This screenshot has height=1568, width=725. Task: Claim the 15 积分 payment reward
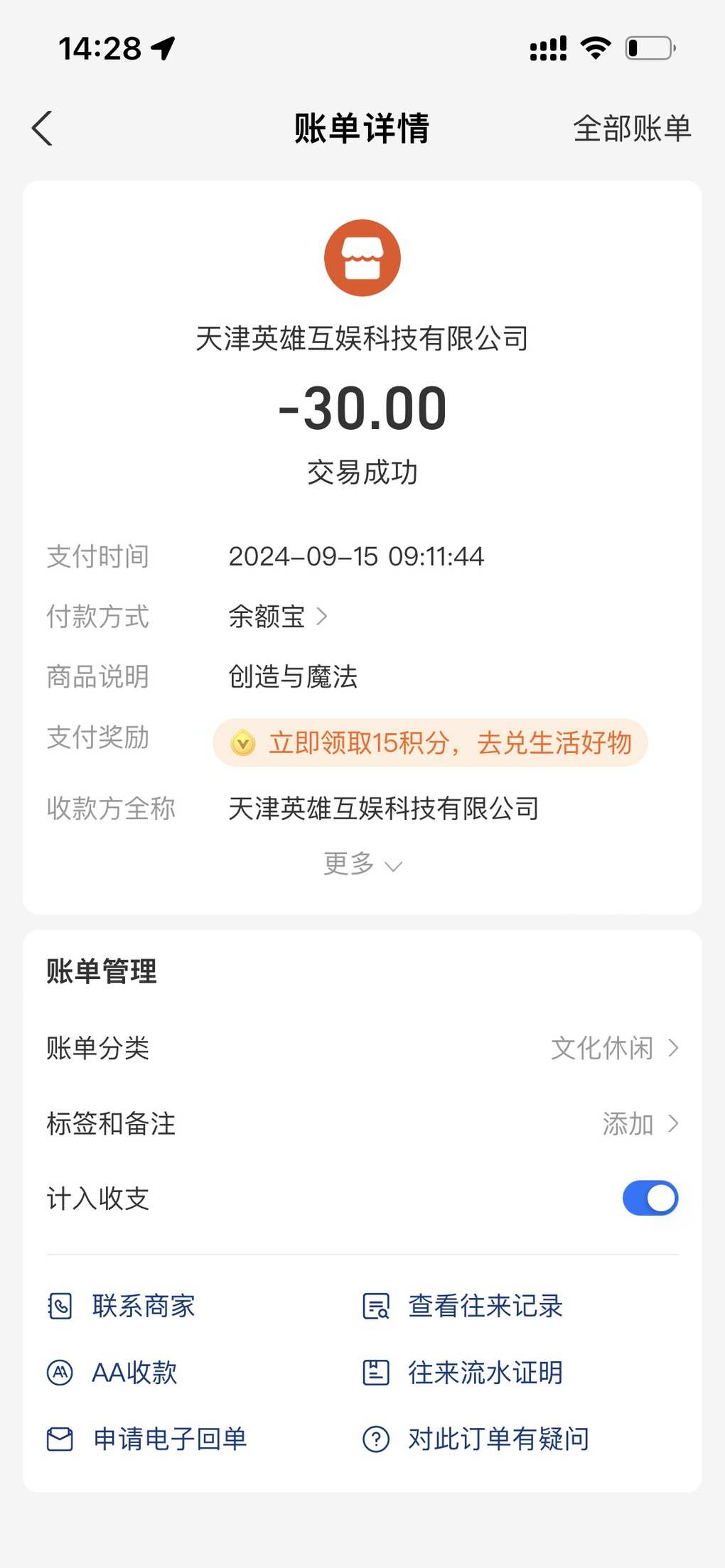coord(430,742)
